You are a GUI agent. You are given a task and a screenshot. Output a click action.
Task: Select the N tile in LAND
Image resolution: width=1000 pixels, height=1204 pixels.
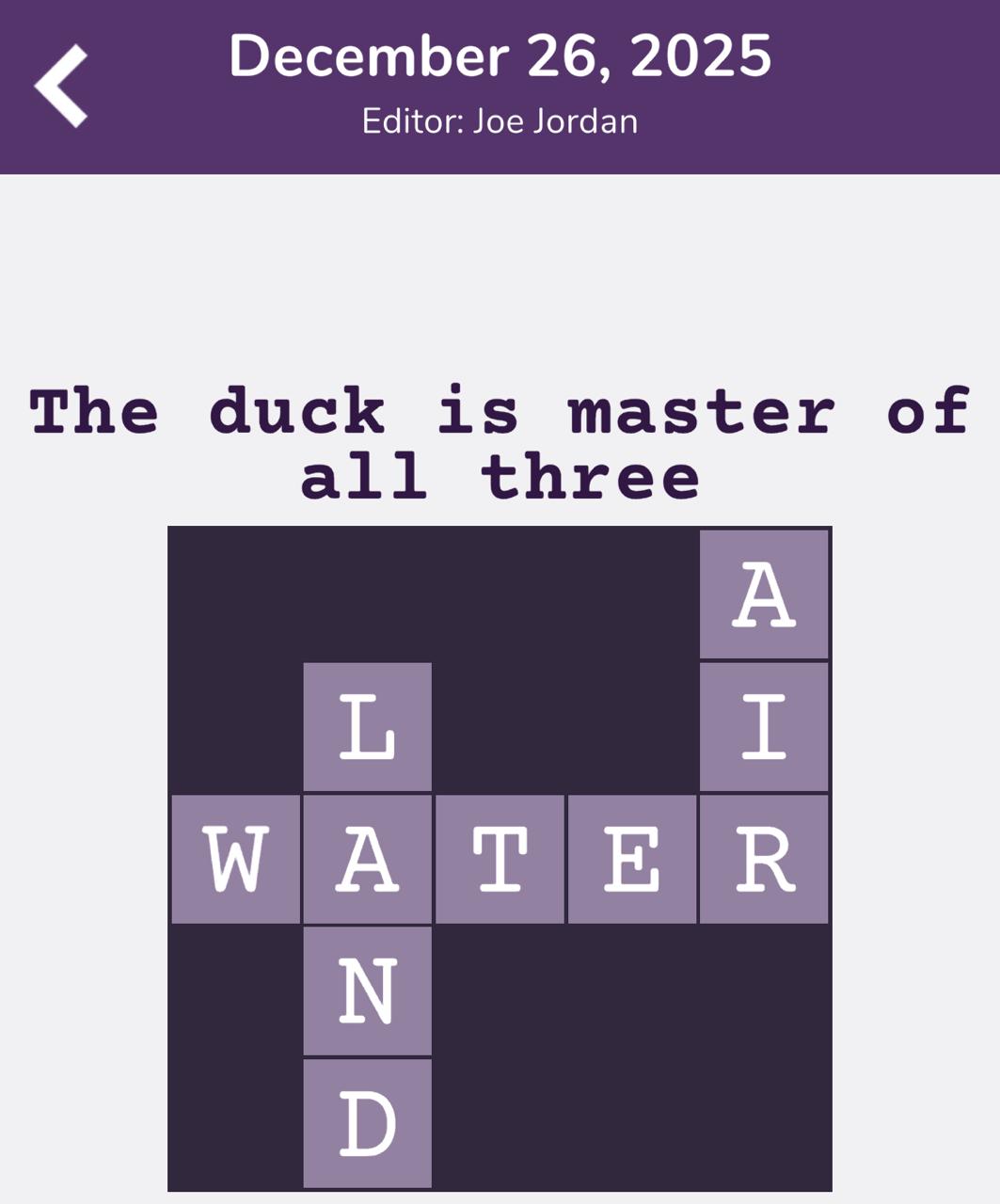[367, 988]
